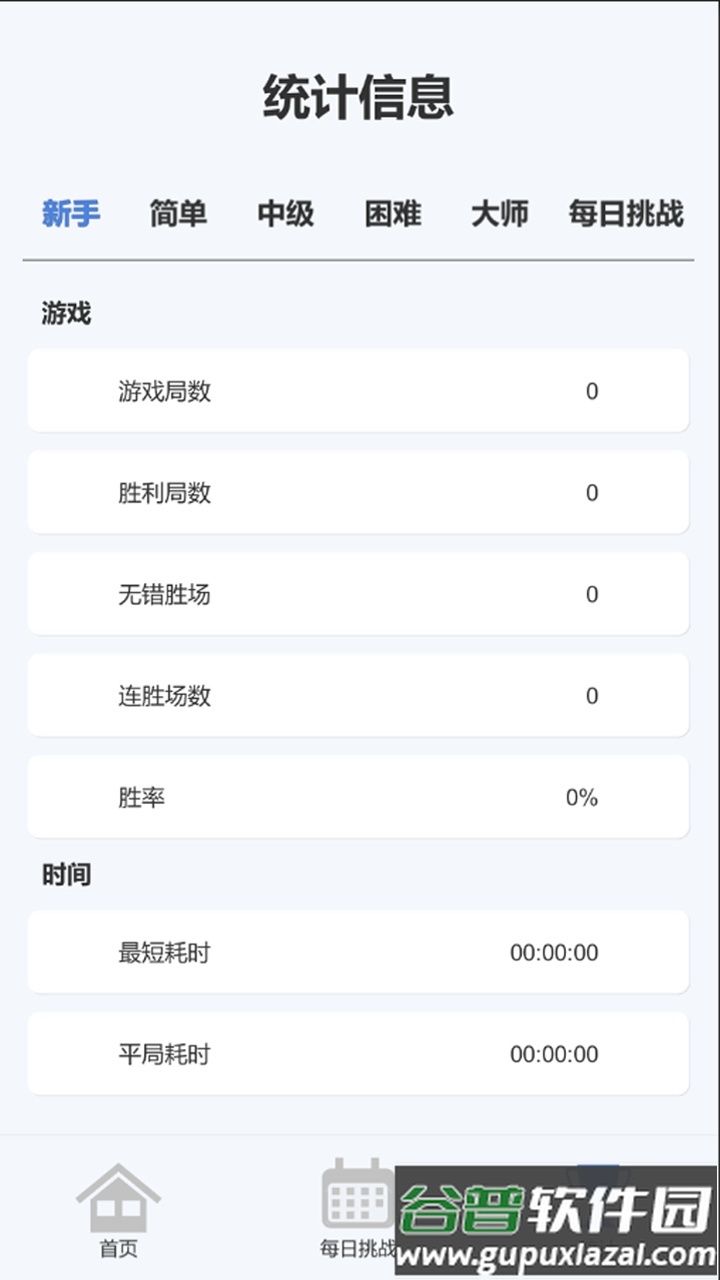Tap the 胜率 percentage card

pyautogui.click(x=358, y=796)
